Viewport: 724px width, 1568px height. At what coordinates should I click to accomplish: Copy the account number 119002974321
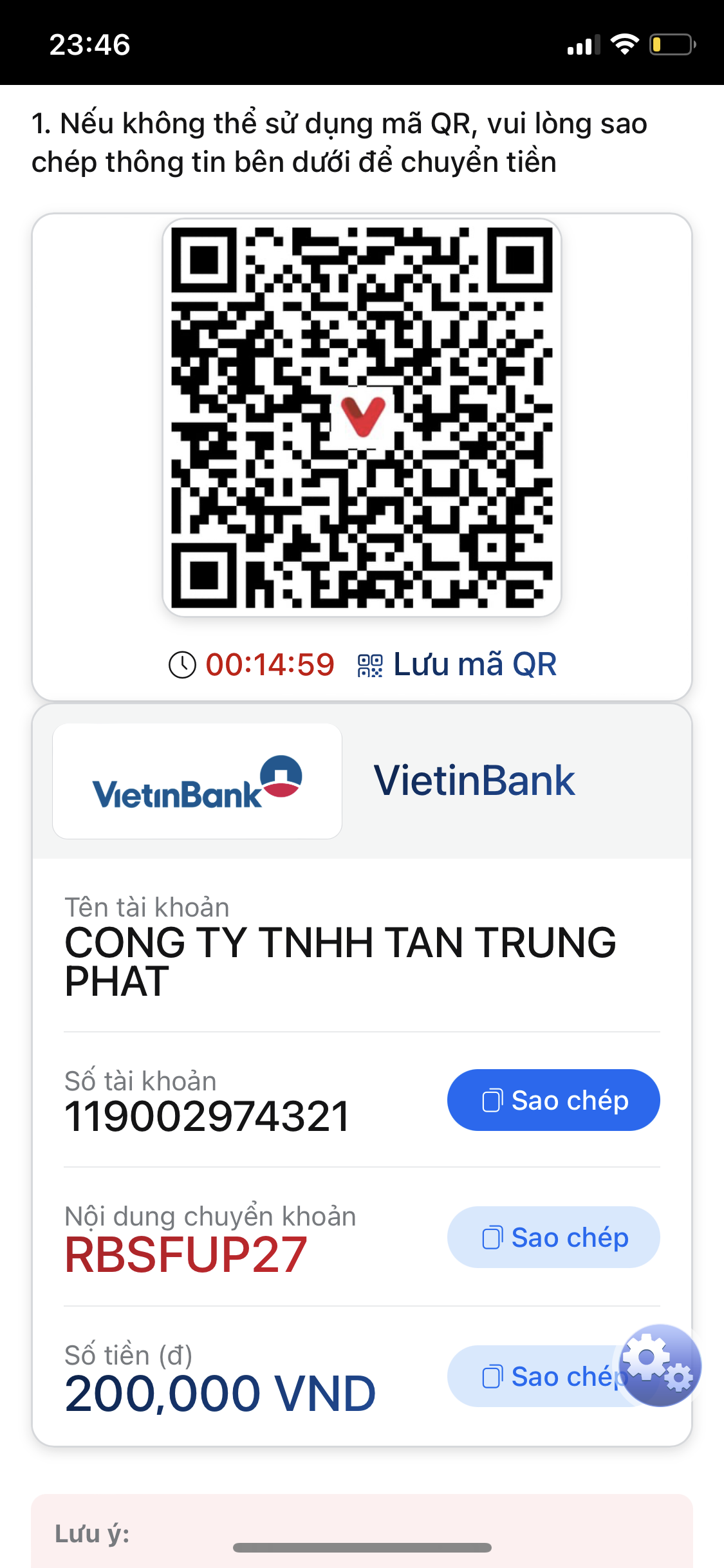[x=553, y=1100]
